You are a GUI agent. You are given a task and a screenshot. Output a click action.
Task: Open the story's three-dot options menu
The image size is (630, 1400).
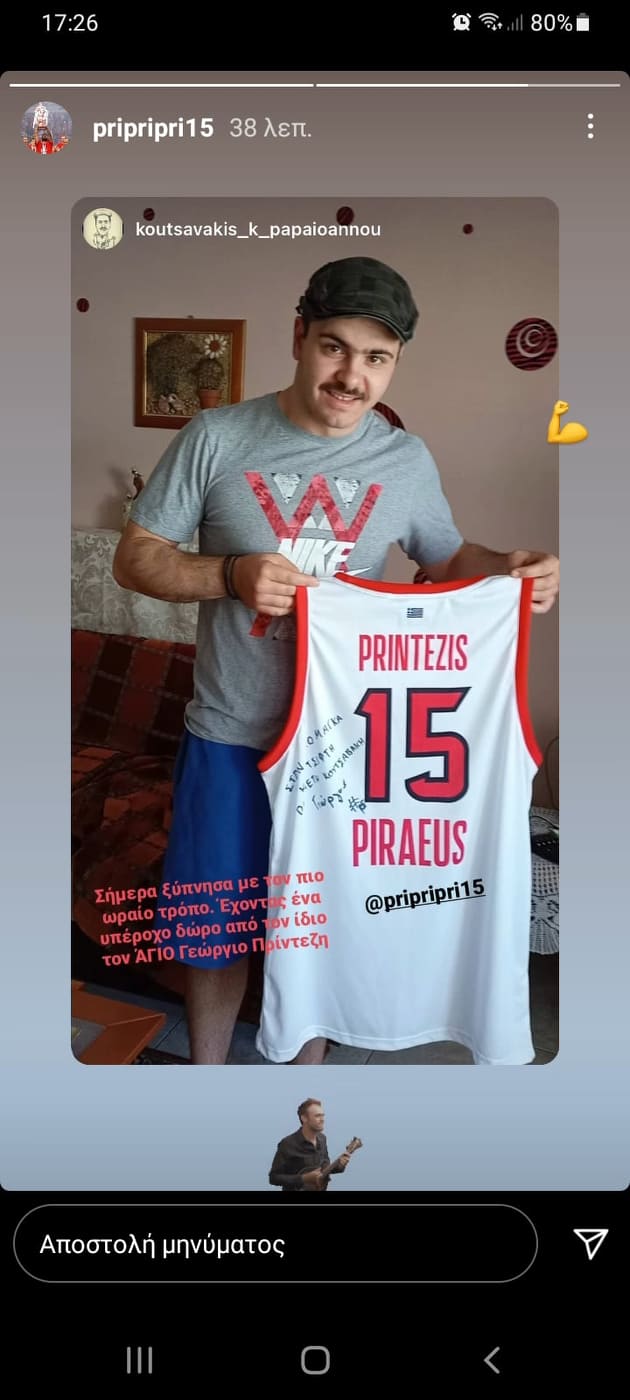point(591,126)
